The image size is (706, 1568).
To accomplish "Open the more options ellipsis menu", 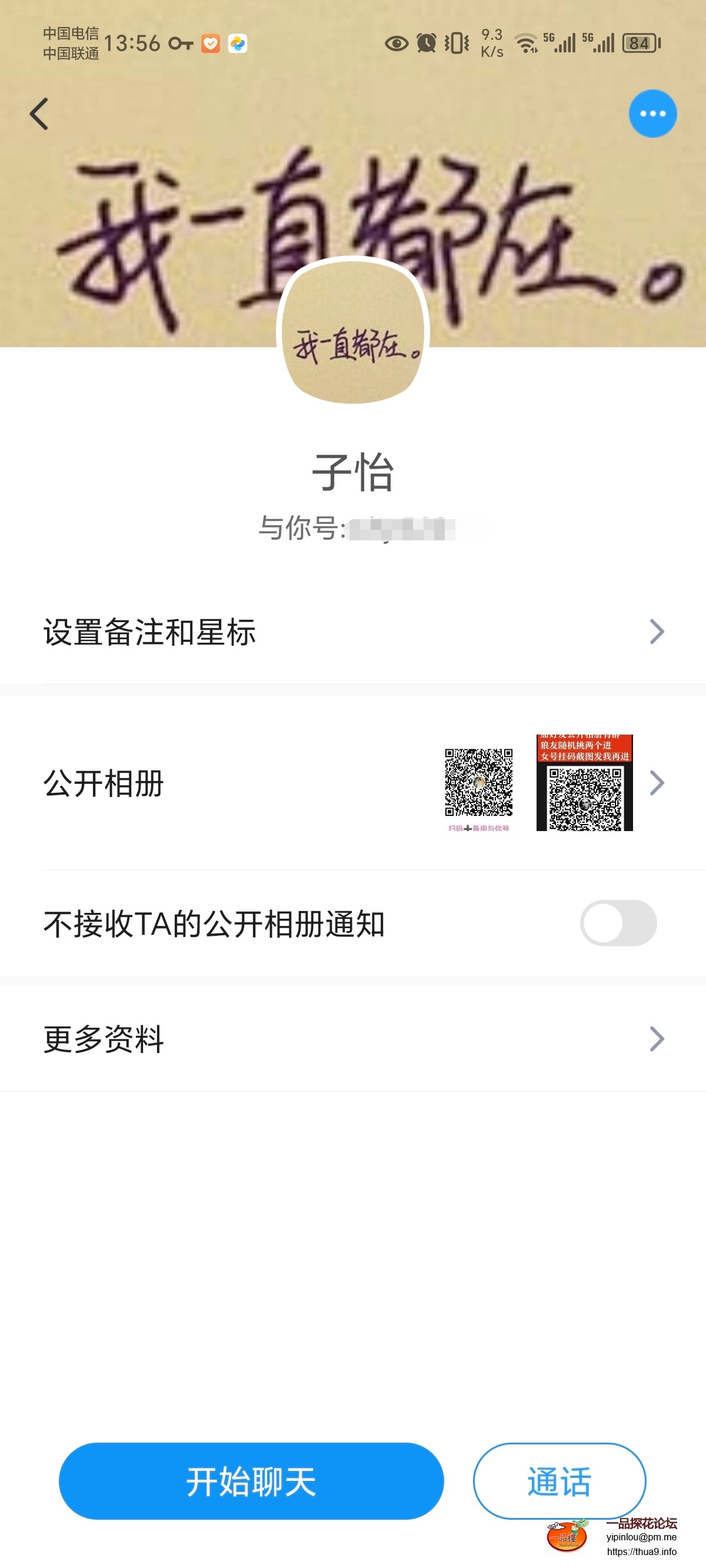I will click(652, 112).
